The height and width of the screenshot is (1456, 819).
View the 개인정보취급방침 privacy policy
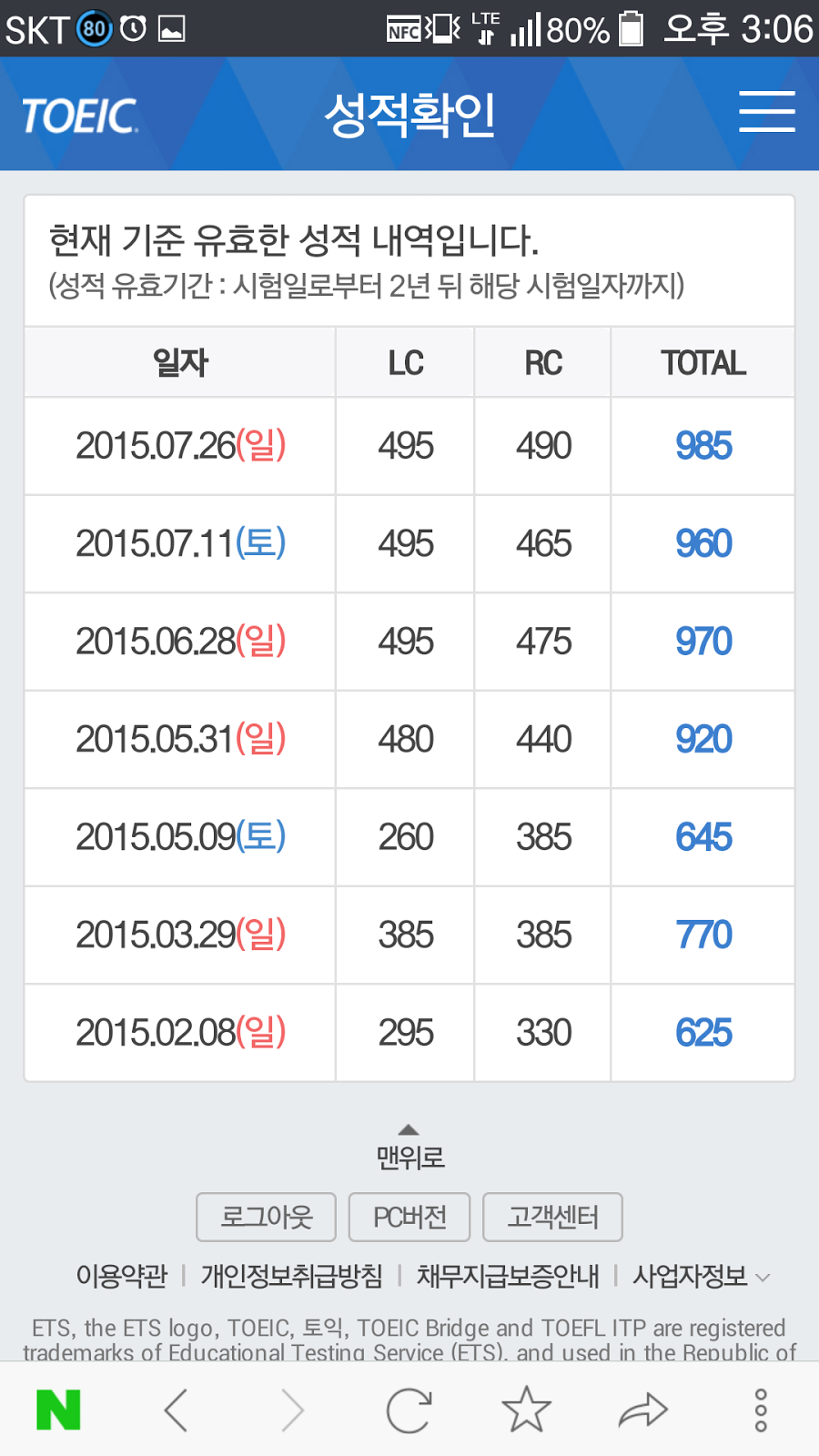point(291,1276)
